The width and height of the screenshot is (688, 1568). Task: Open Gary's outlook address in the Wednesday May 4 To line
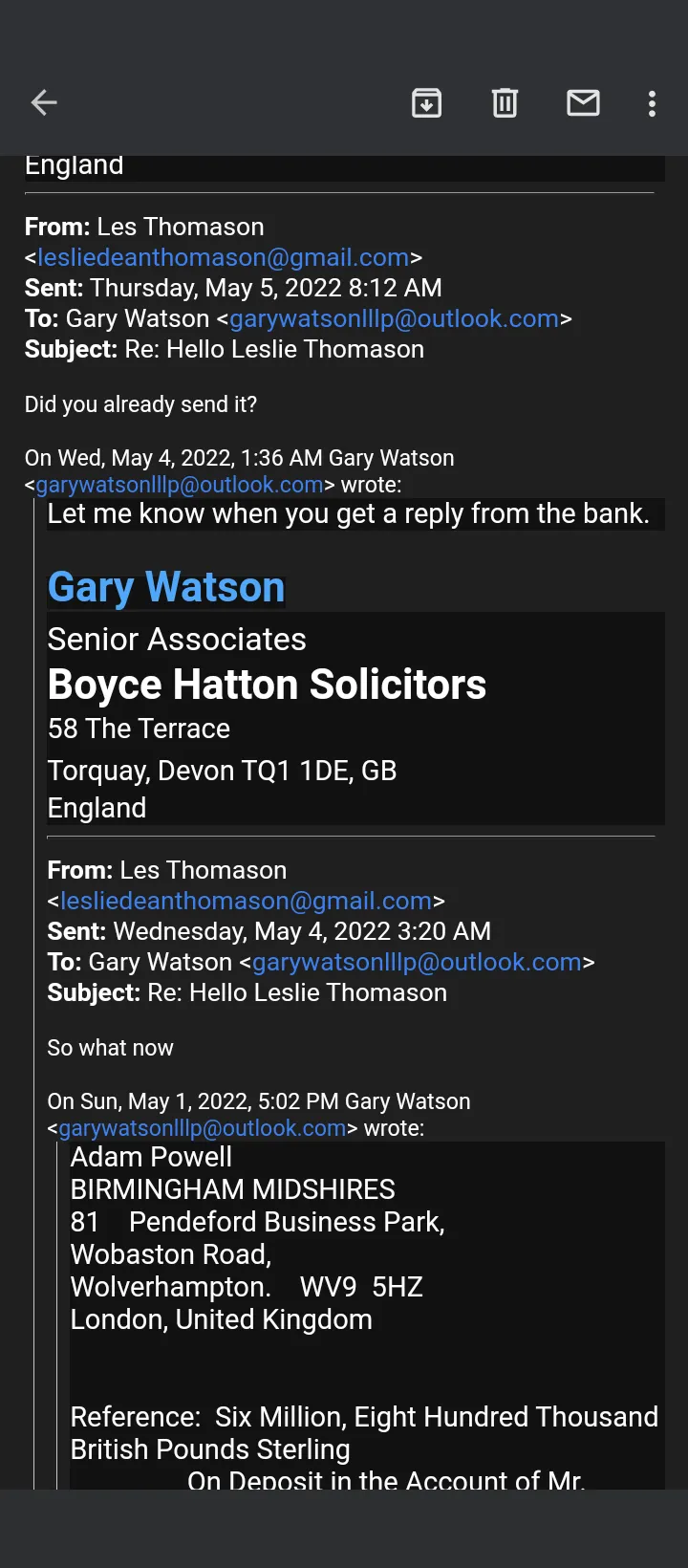(417, 962)
